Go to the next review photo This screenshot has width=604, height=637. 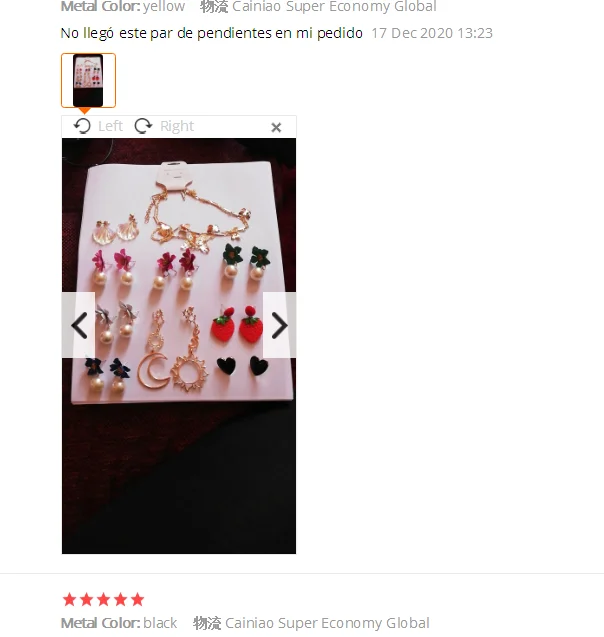coord(279,325)
